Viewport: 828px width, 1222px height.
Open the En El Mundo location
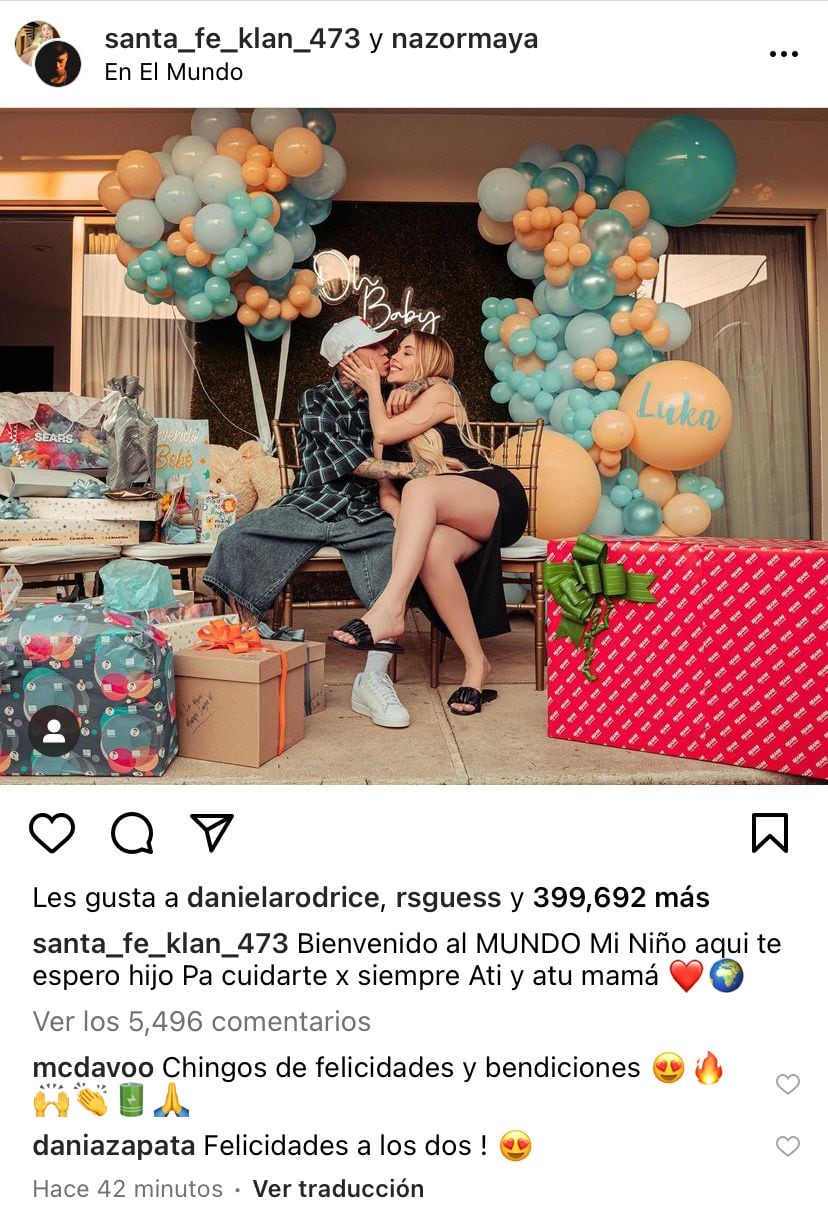pos(173,72)
